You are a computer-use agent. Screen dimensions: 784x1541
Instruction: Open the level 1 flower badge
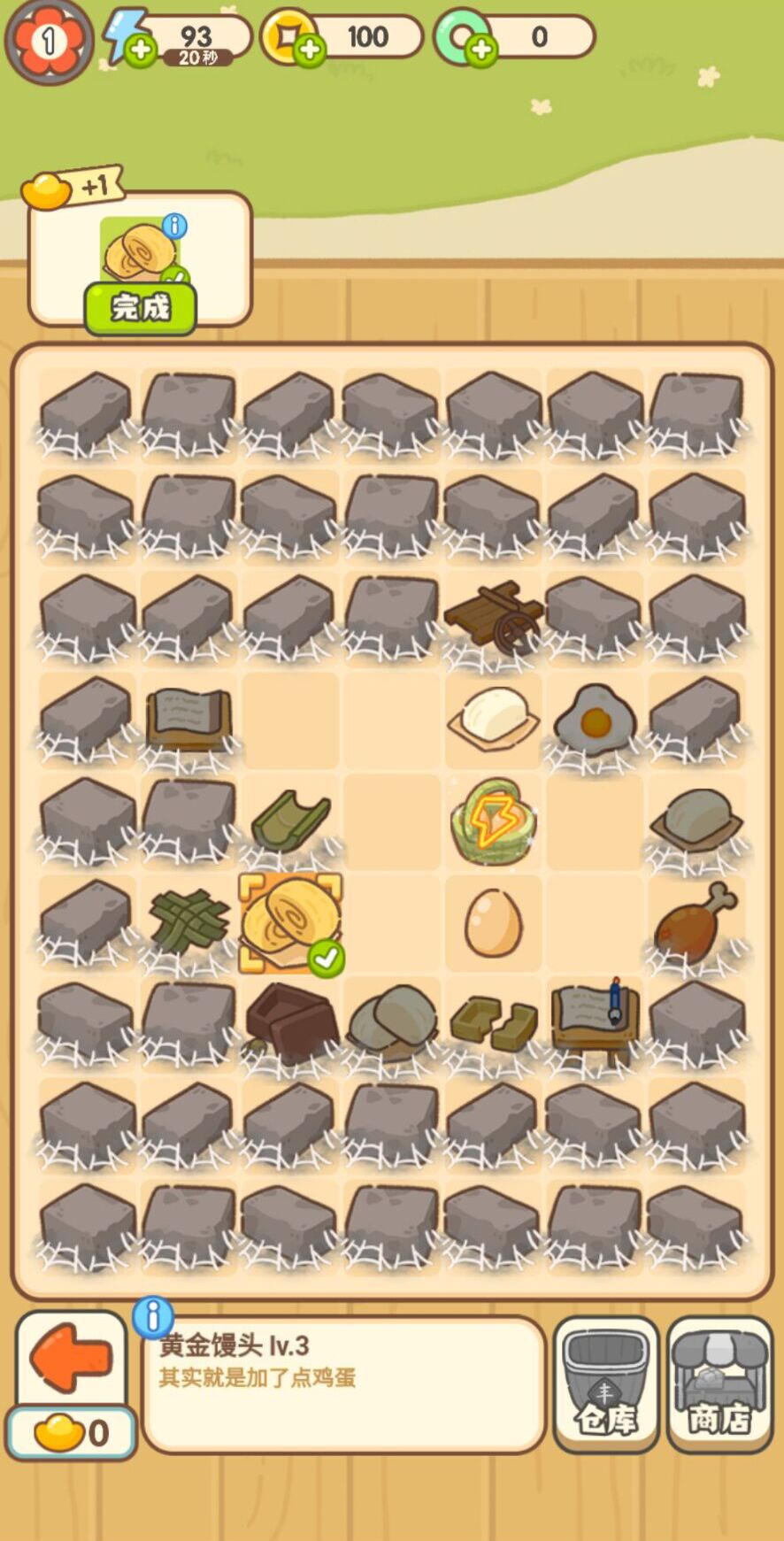[x=49, y=40]
